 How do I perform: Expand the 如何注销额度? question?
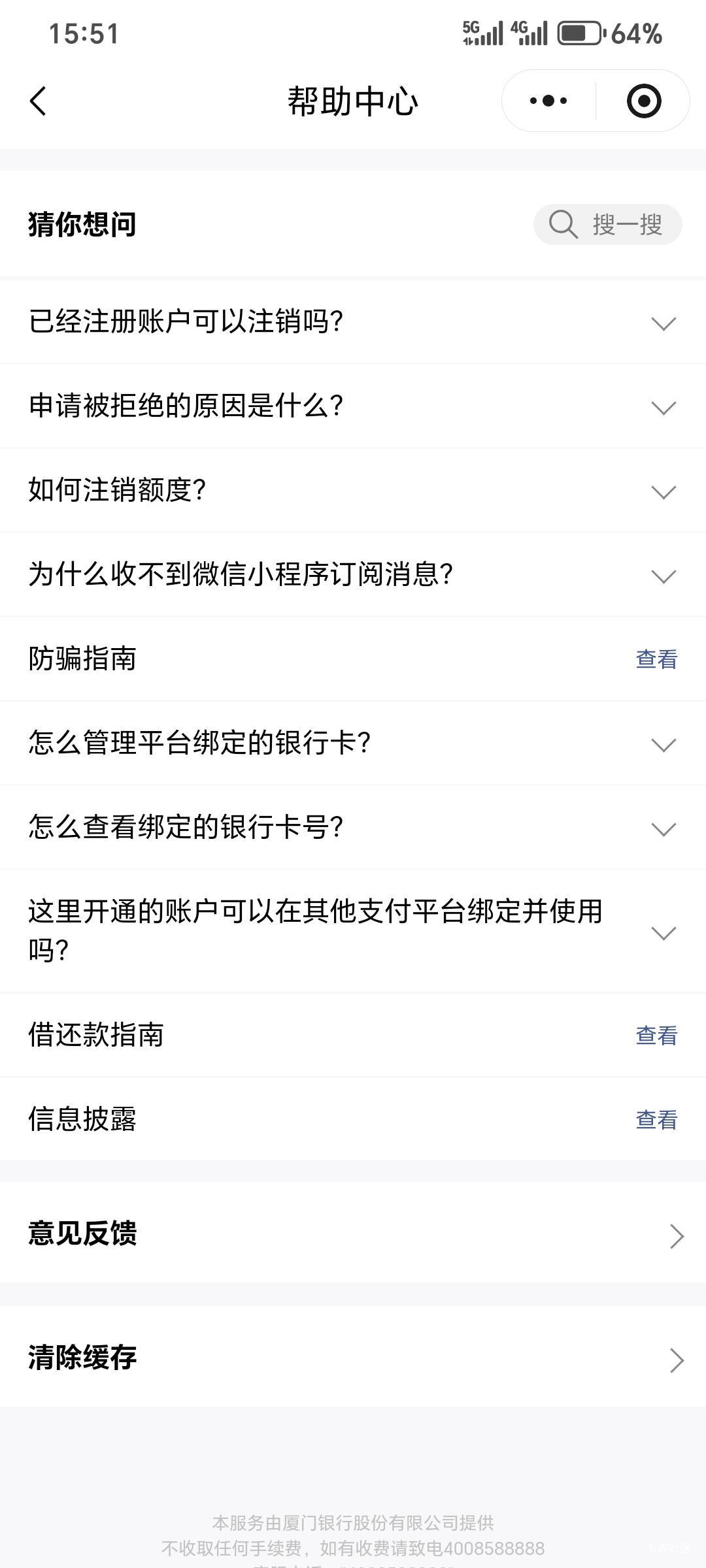[353, 490]
